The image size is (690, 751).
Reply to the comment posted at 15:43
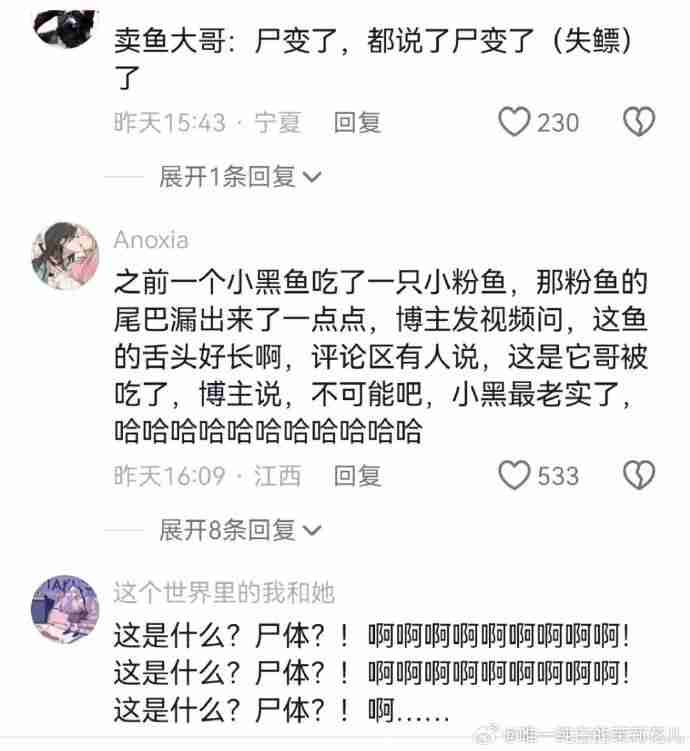pyautogui.click(x=358, y=122)
